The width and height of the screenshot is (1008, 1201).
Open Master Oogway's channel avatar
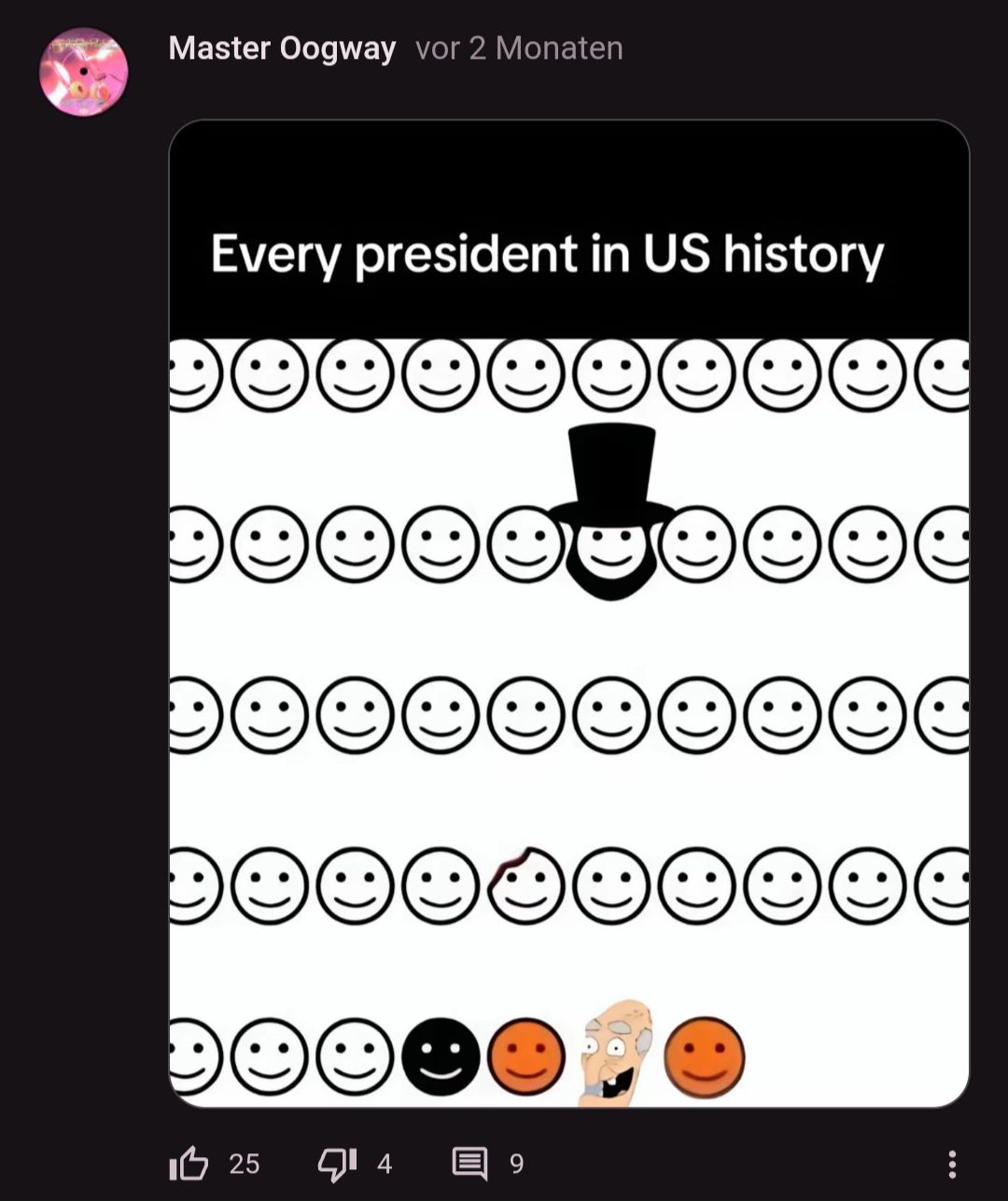point(83,72)
